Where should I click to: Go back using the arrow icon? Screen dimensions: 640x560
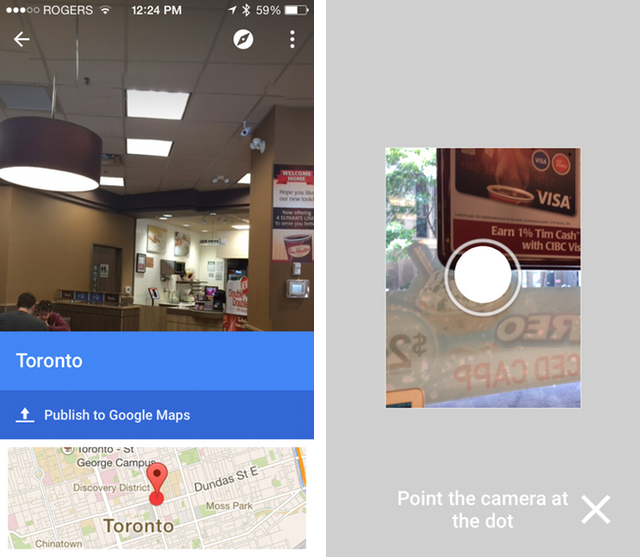(22, 40)
